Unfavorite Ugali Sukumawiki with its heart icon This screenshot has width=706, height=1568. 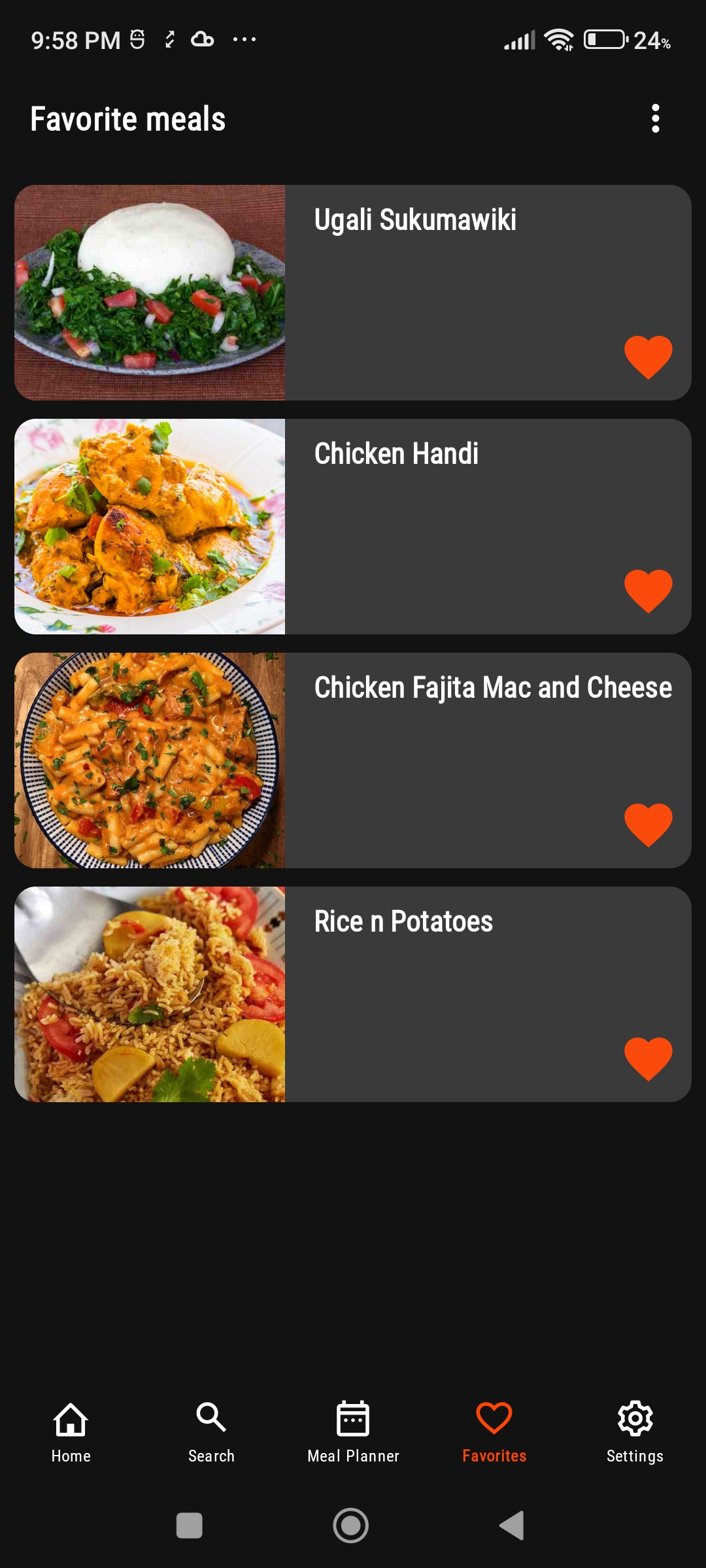click(648, 357)
